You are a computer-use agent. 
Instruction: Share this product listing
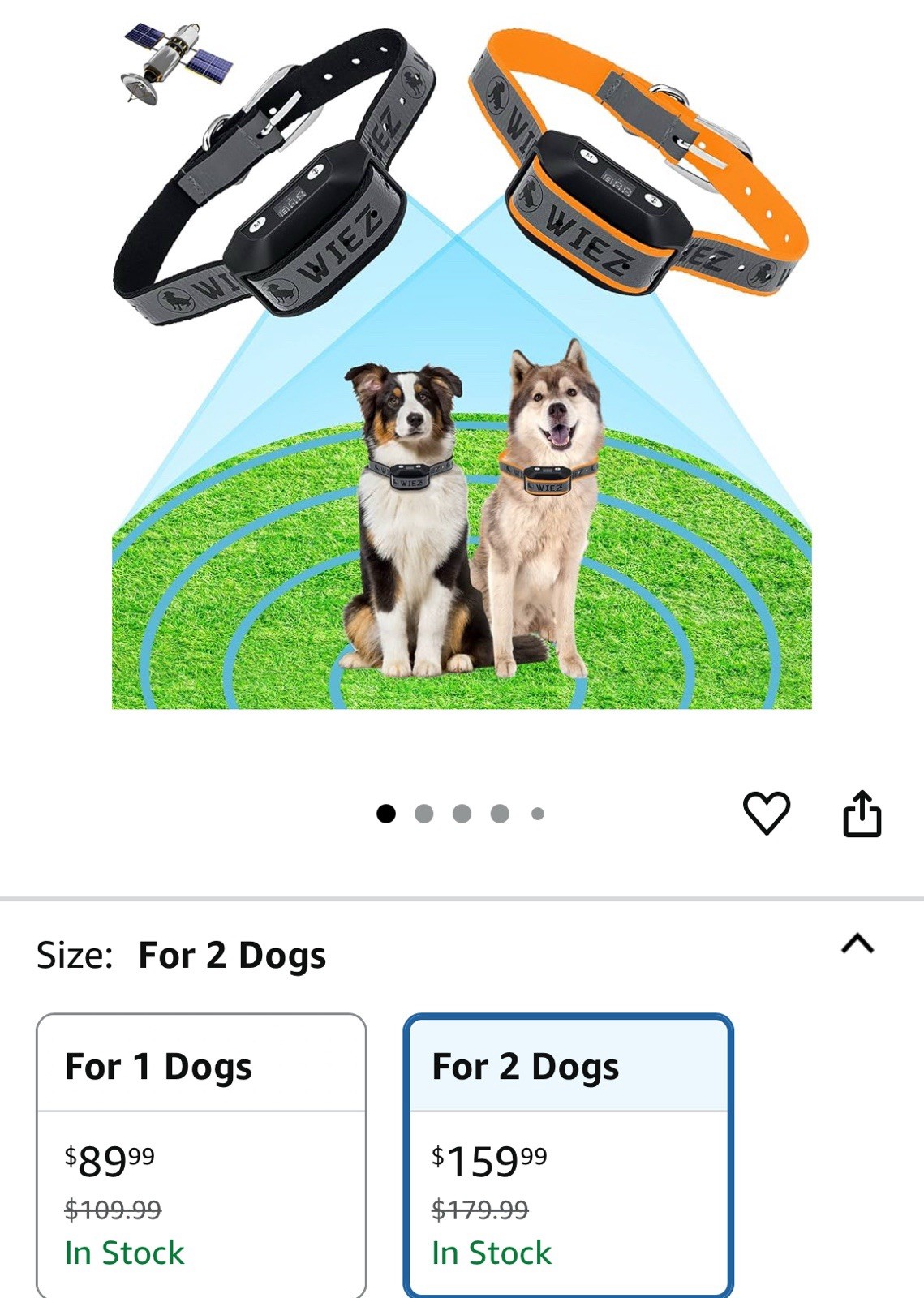(x=862, y=813)
